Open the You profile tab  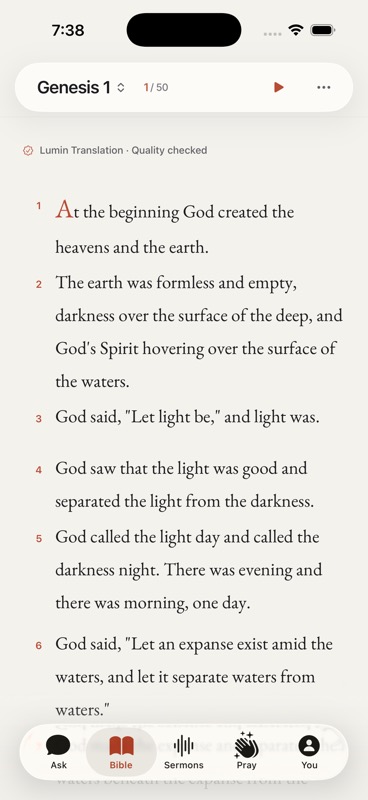pyautogui.click(x=309, y=753)
